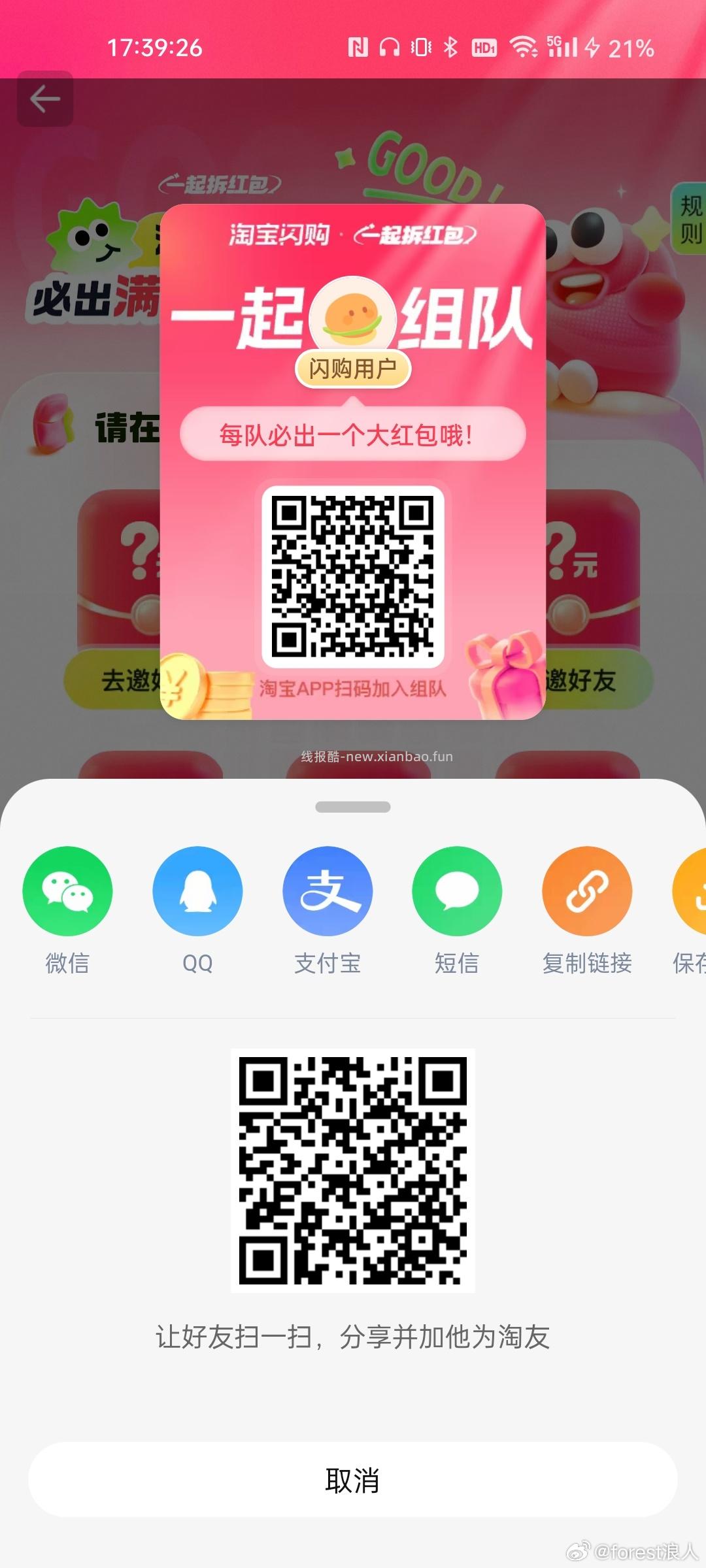Share via QQ
Viewport: 706px width, 1568px height.
tap(197, 890)
